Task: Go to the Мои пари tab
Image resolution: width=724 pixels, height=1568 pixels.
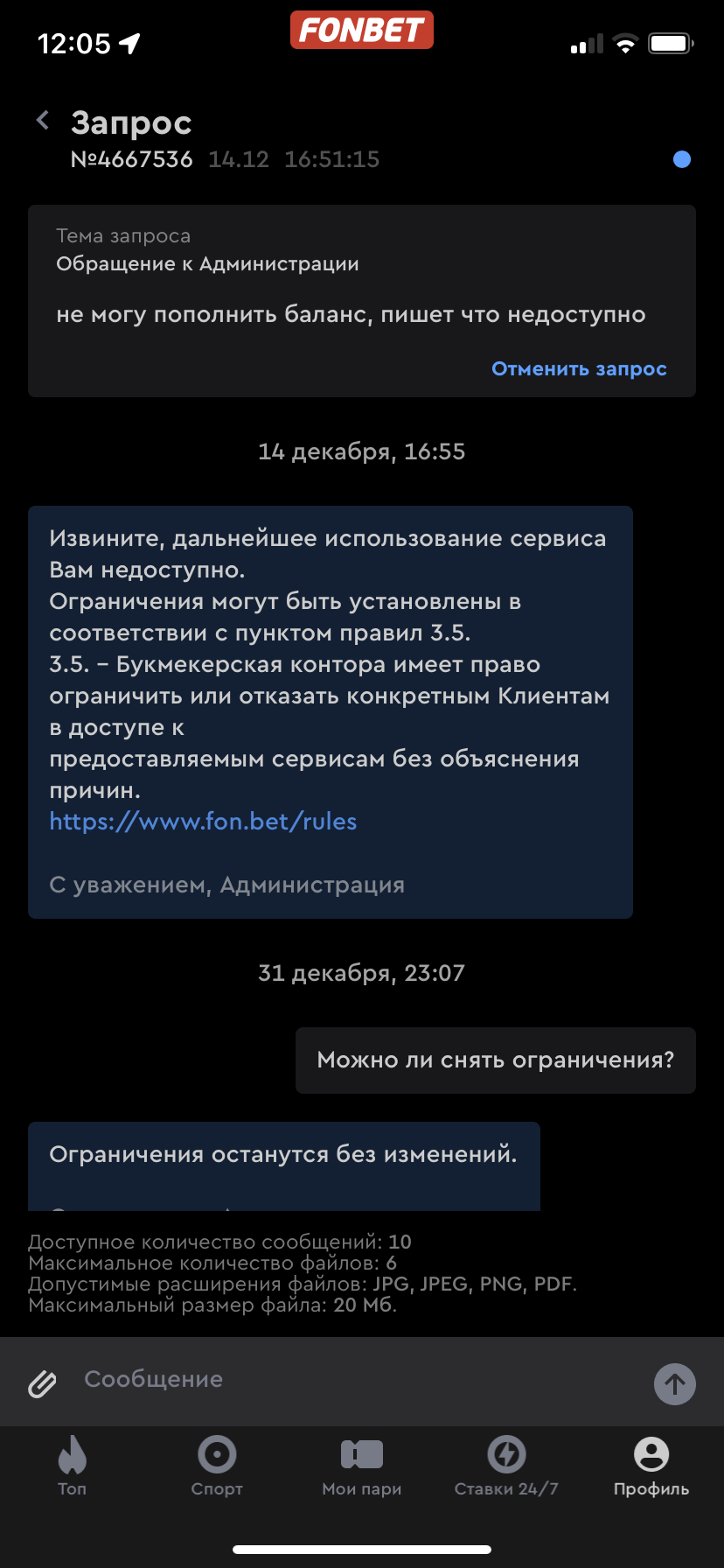Action: coord(362,1466)
